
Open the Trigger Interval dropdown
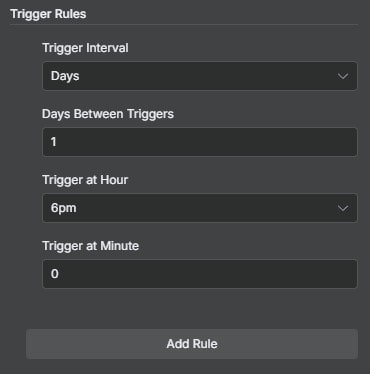point(200,76)
